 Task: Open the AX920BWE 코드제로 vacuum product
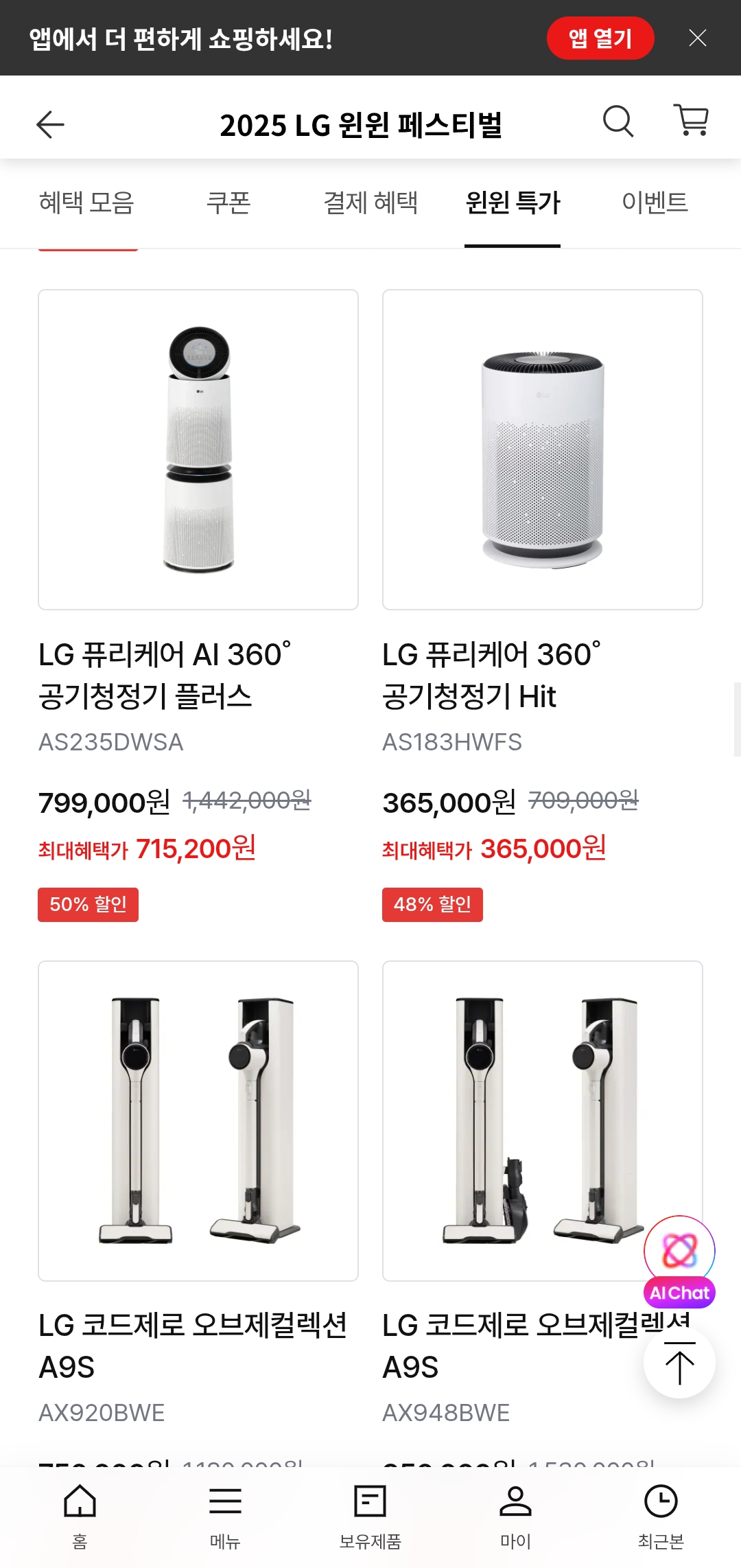[x=198, y=1120]
